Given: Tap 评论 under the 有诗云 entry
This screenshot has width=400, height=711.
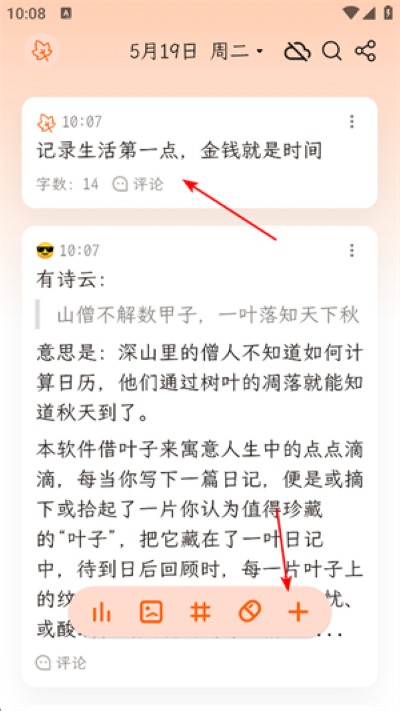Looking at the screenshot, I should [x=61, y=663].
